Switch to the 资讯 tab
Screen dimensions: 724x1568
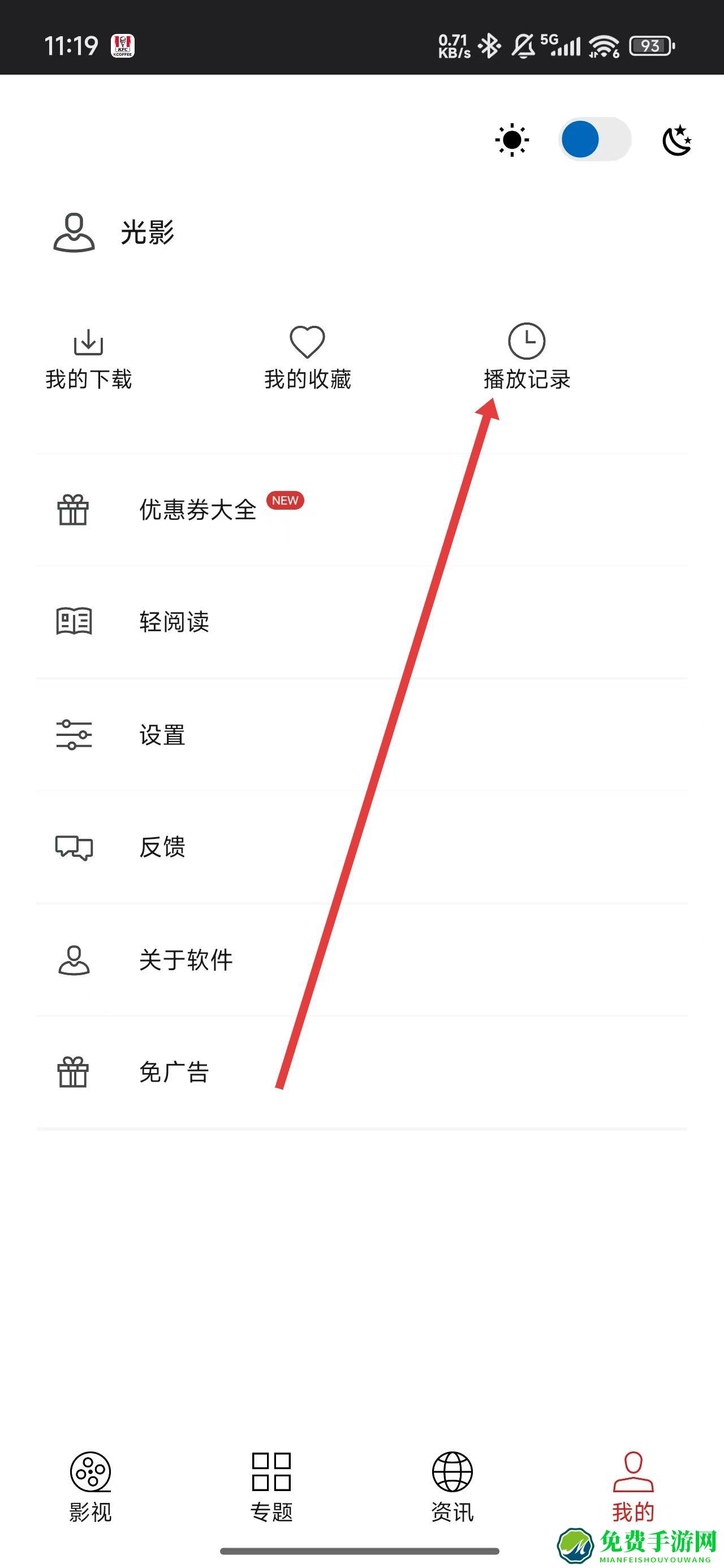tap(452, 1486)
